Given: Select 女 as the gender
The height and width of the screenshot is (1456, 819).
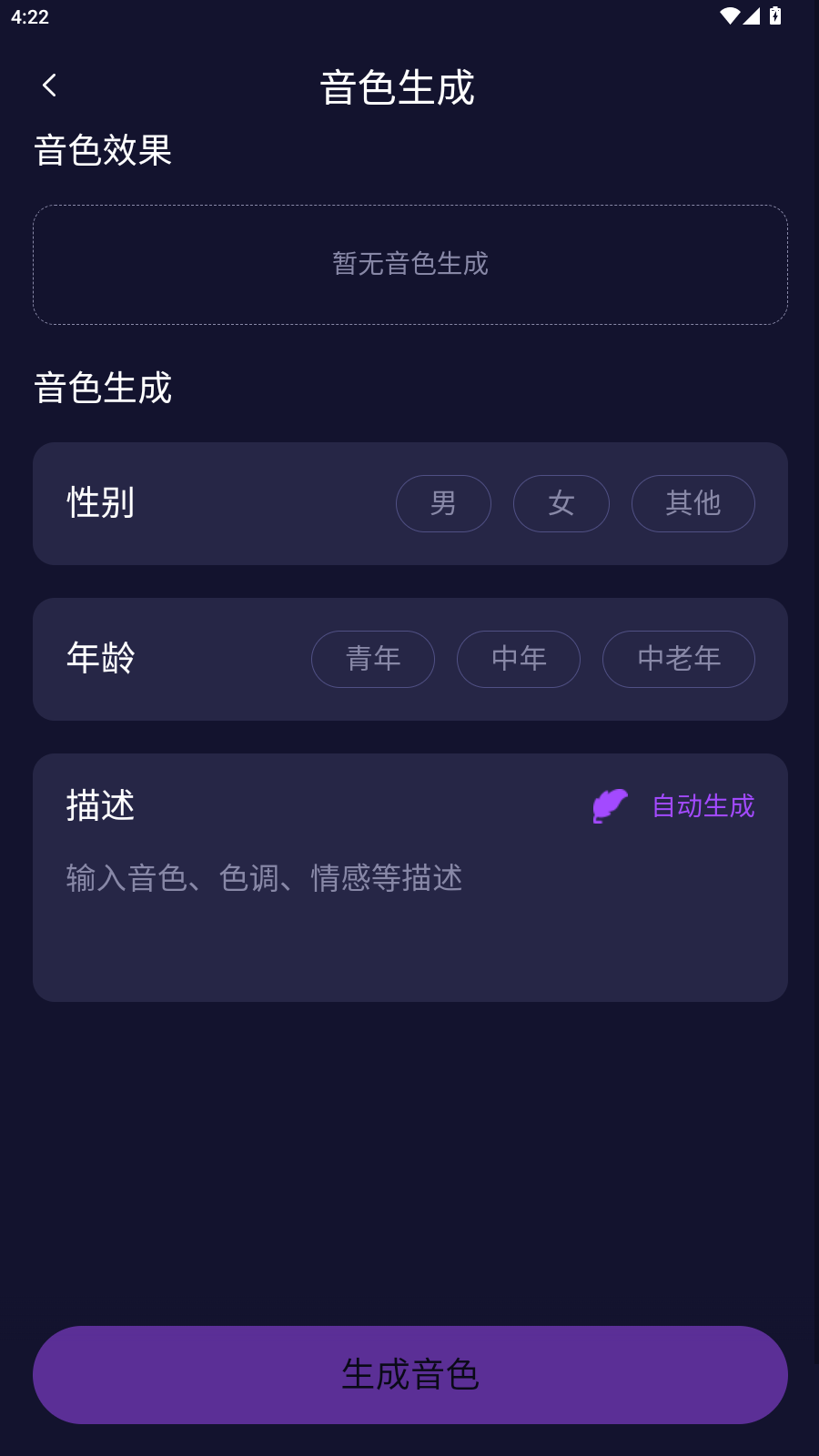Looking at the screenshot, I should coord(561,503).
